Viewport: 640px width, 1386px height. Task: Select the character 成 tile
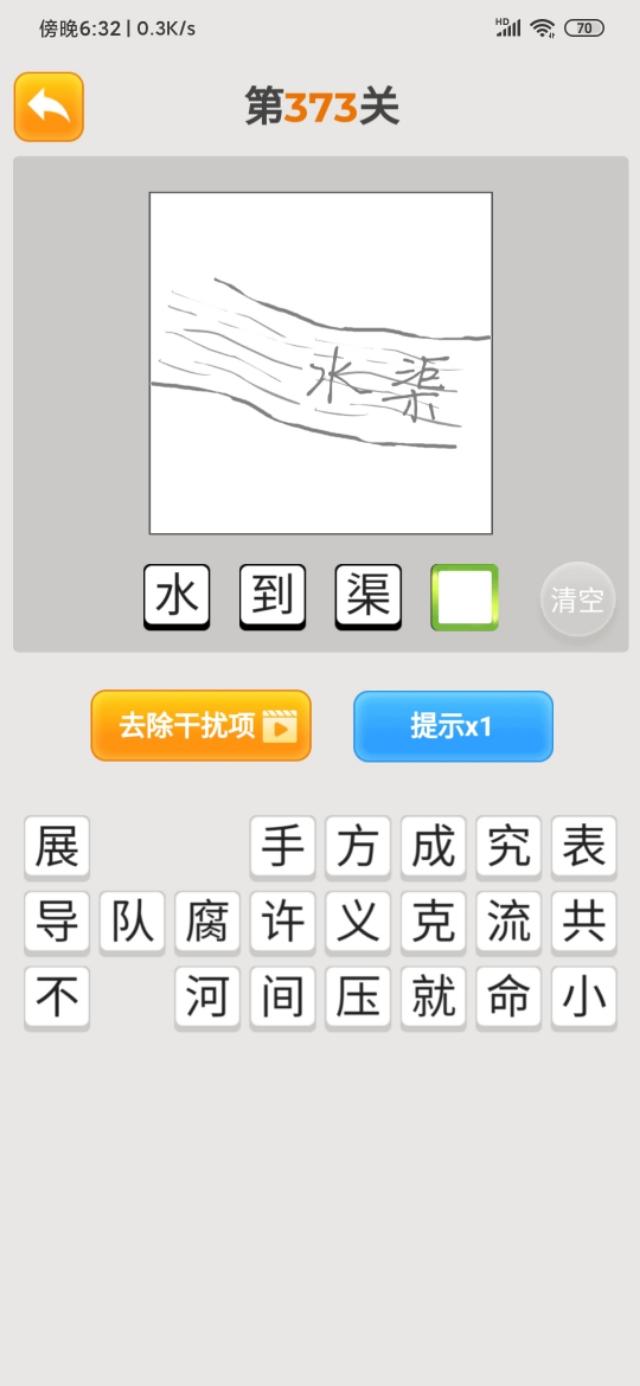coord(433,848)
